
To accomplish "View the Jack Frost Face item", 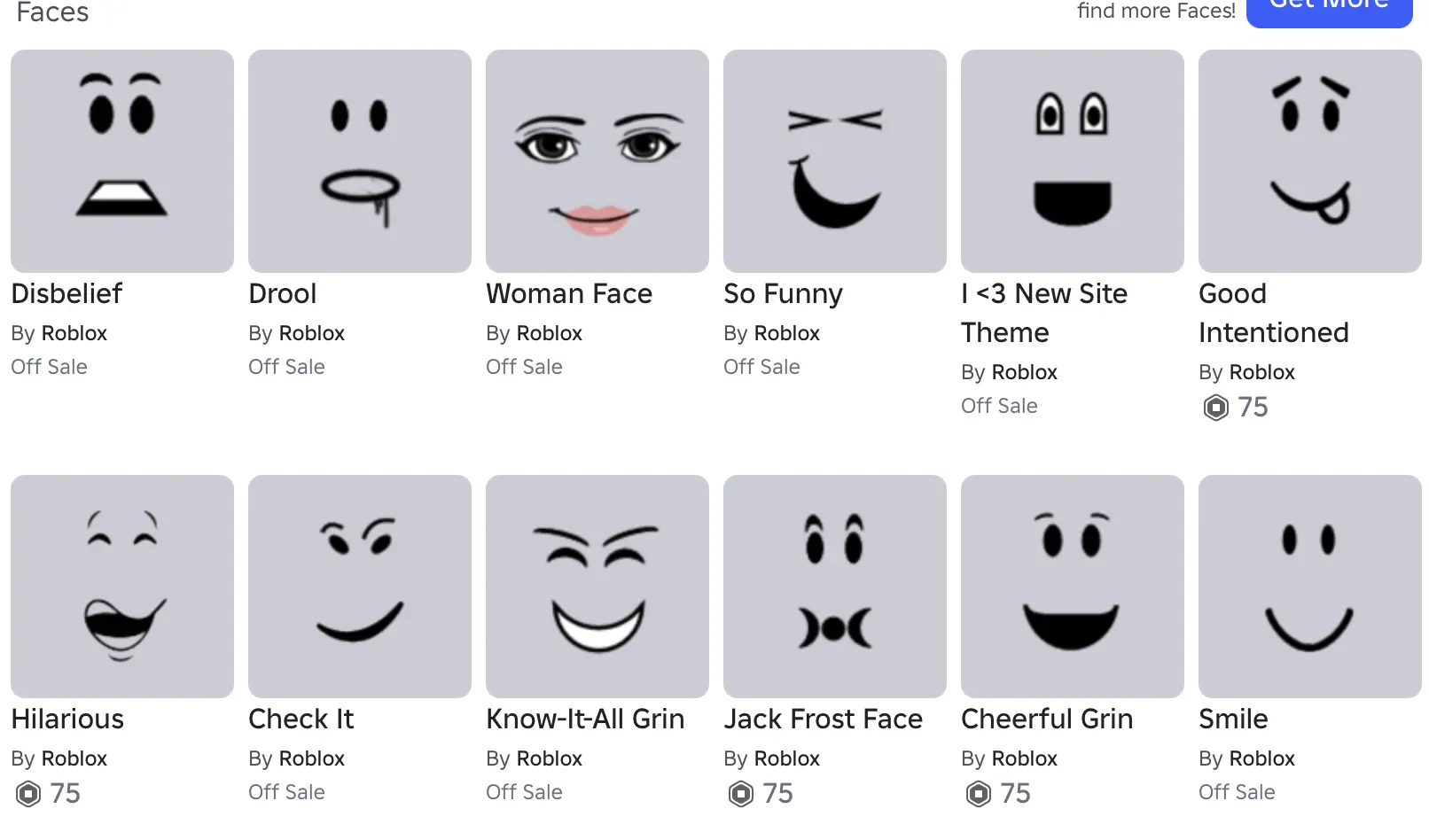I will 835,587.
